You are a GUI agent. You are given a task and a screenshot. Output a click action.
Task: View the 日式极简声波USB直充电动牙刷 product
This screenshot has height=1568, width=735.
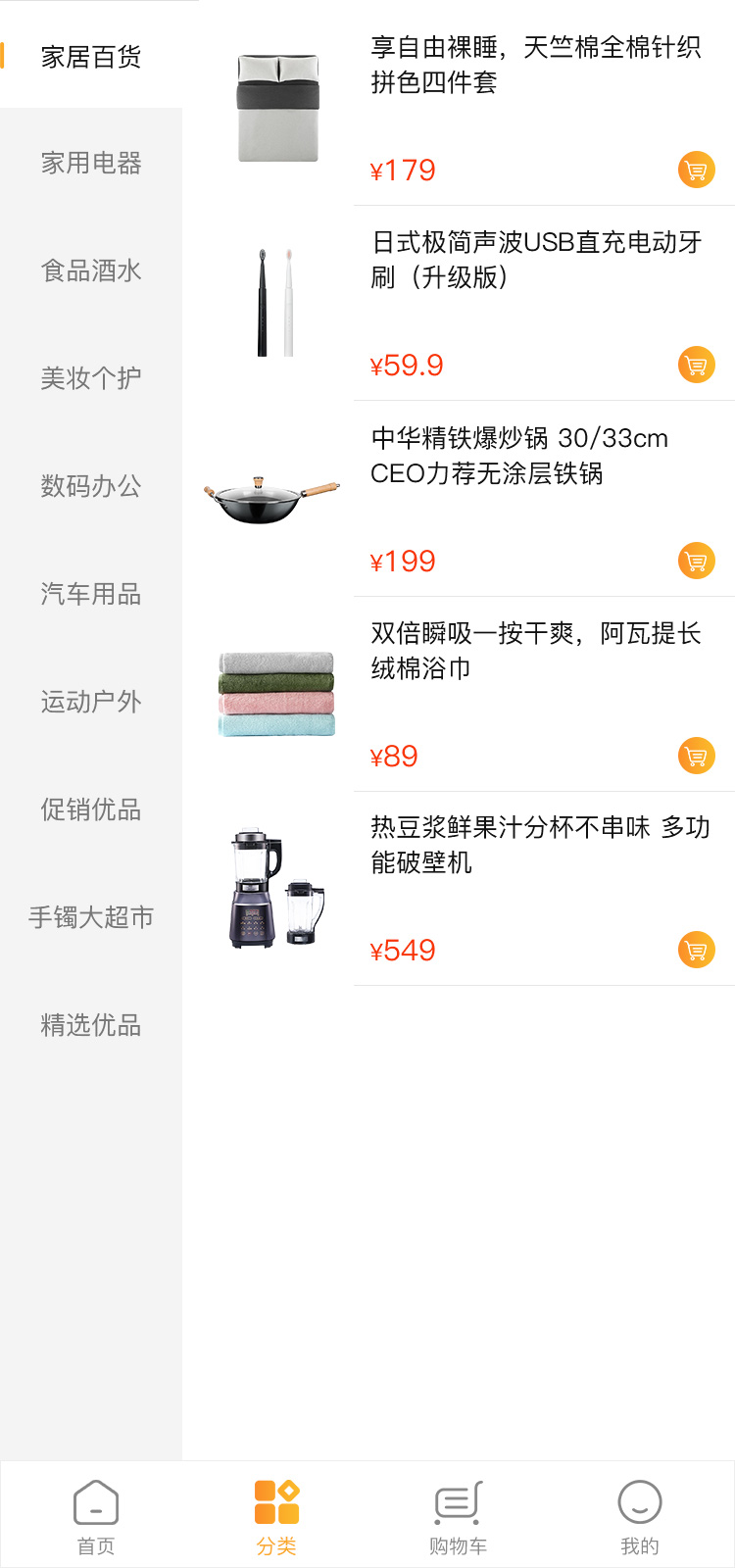[535, 260]
